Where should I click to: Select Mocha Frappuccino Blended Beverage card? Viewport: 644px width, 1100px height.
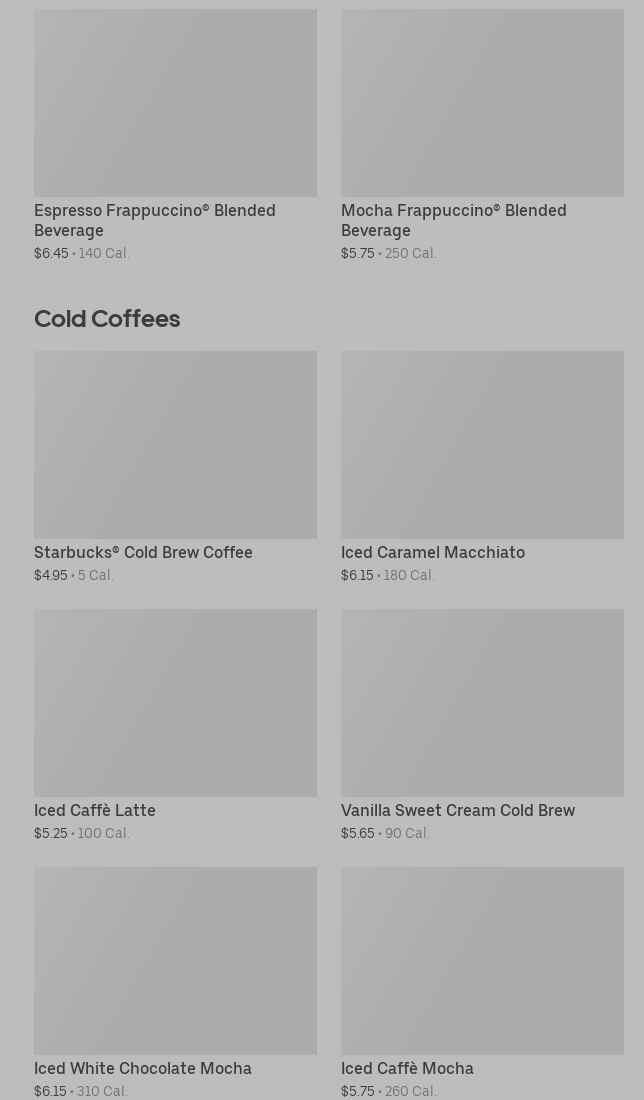tap(482, 135)
